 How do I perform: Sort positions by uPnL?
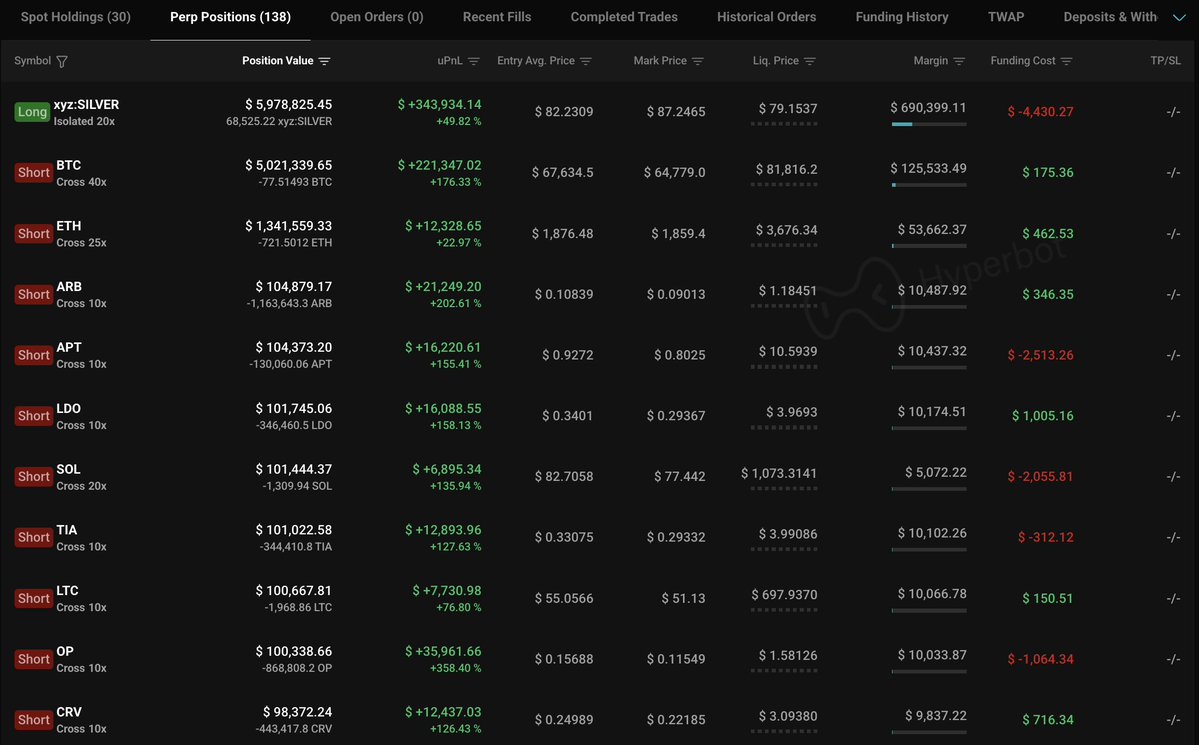click(474, 62)
